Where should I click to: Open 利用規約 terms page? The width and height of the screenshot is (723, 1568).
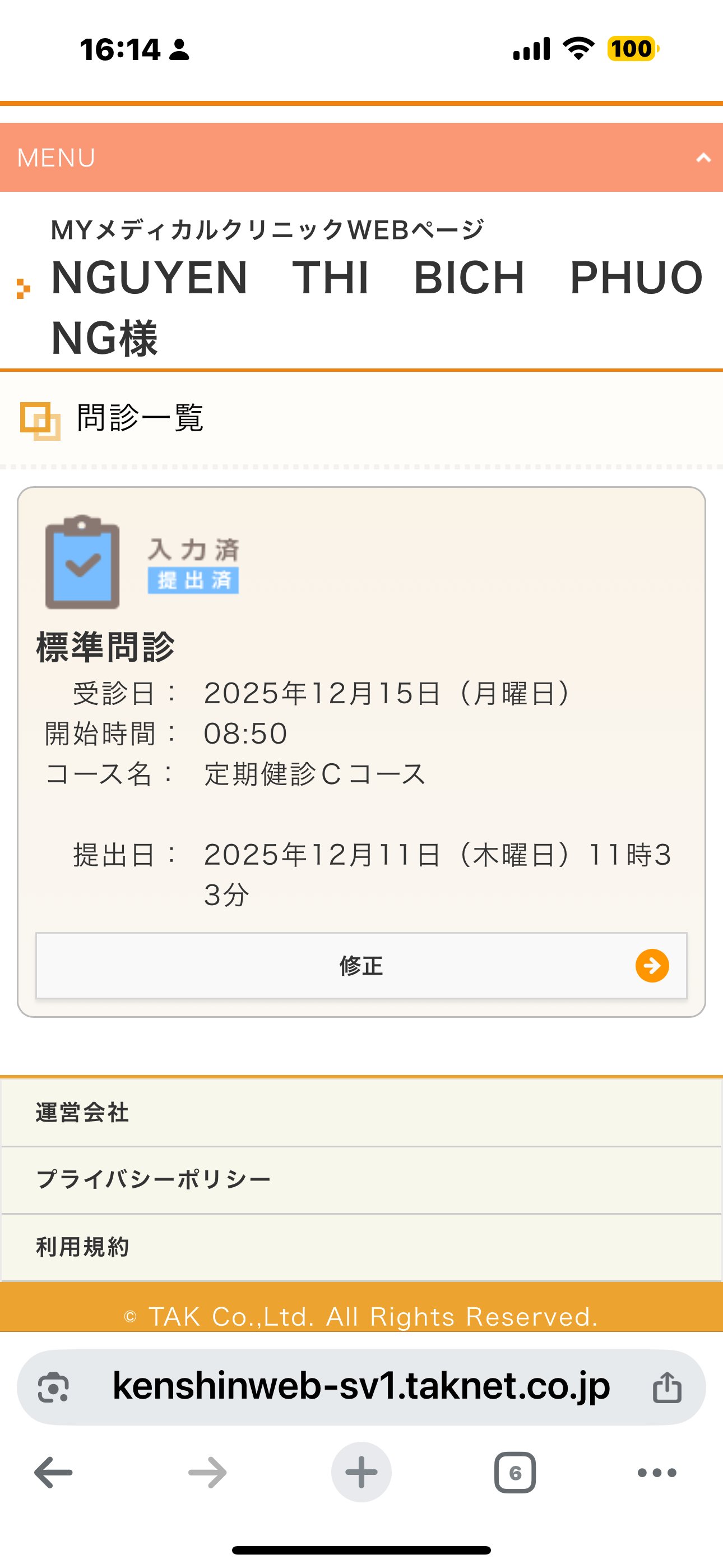pos(82,1247)
